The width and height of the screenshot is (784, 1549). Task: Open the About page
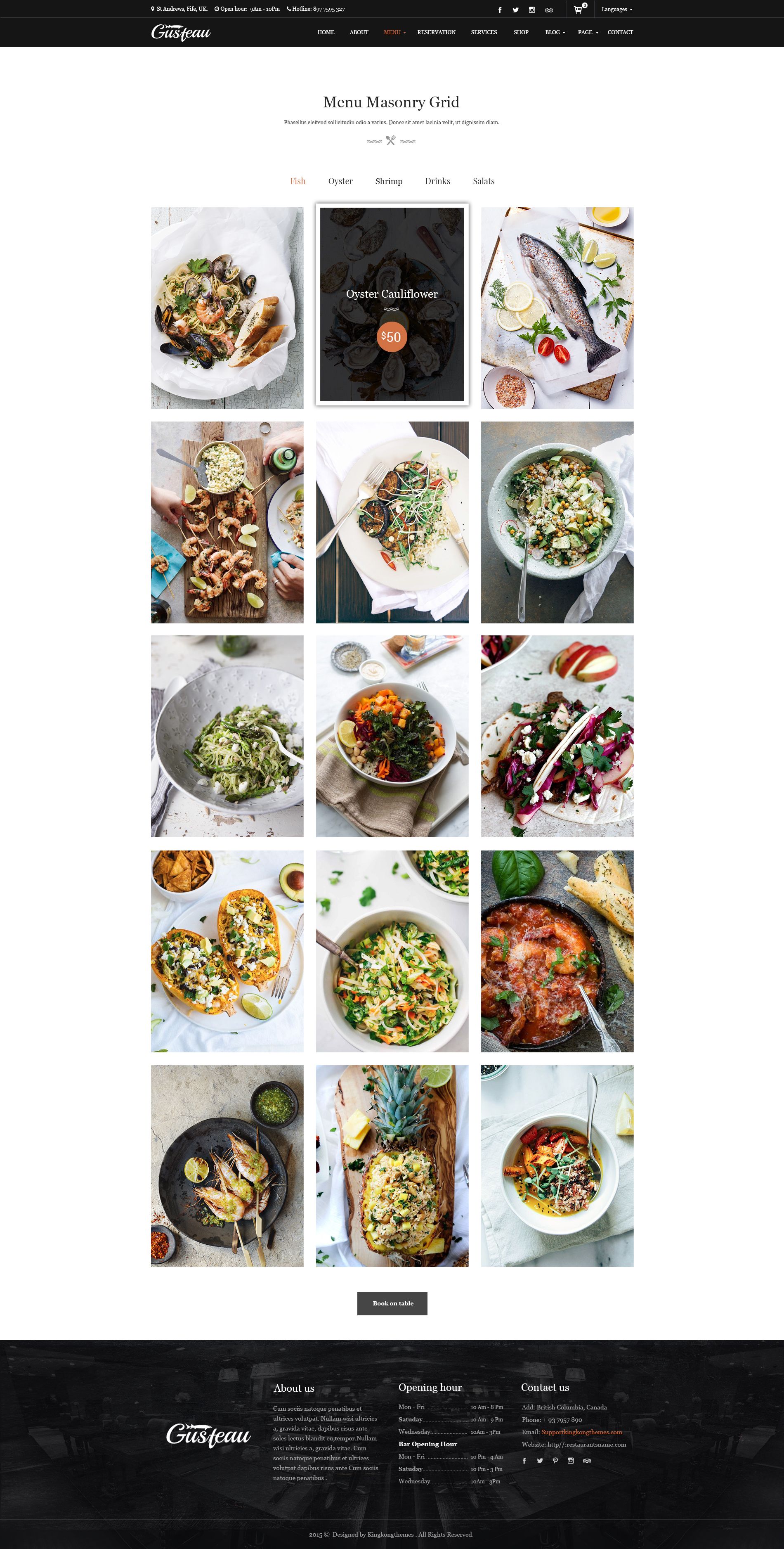click(x=359, y=33)
